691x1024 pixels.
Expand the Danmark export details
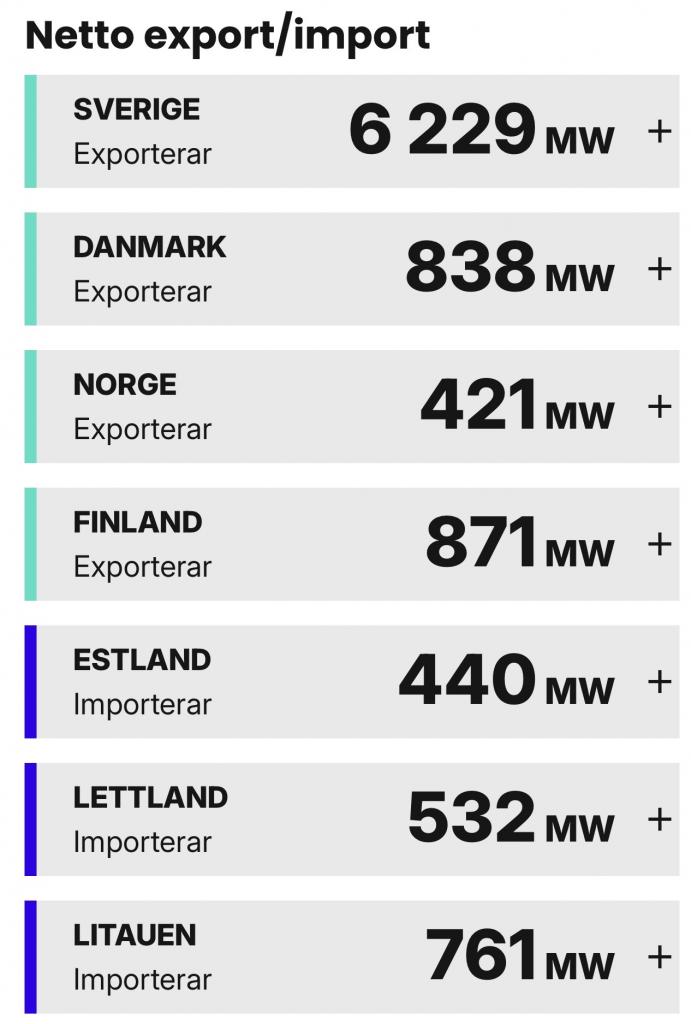tap(659, 268)
